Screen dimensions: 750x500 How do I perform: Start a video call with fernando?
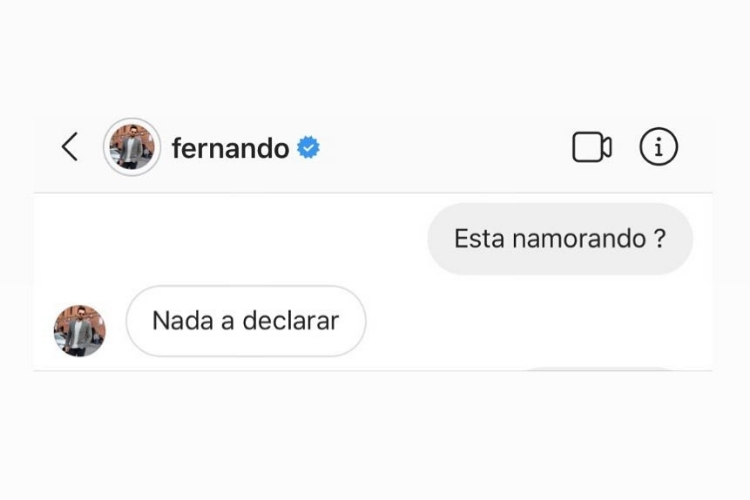591,148
